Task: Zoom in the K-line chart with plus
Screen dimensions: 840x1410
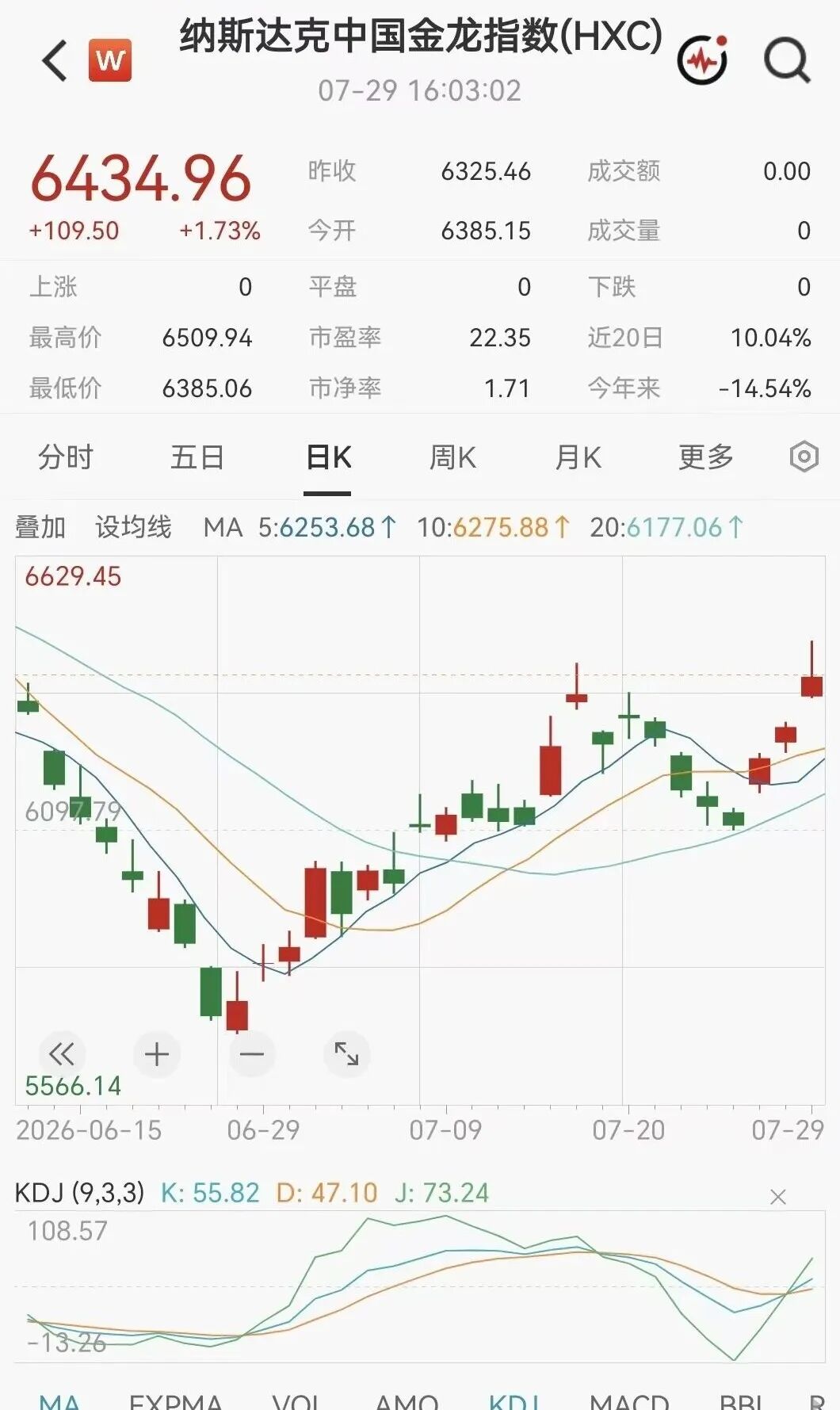Action: [157, 1054]
